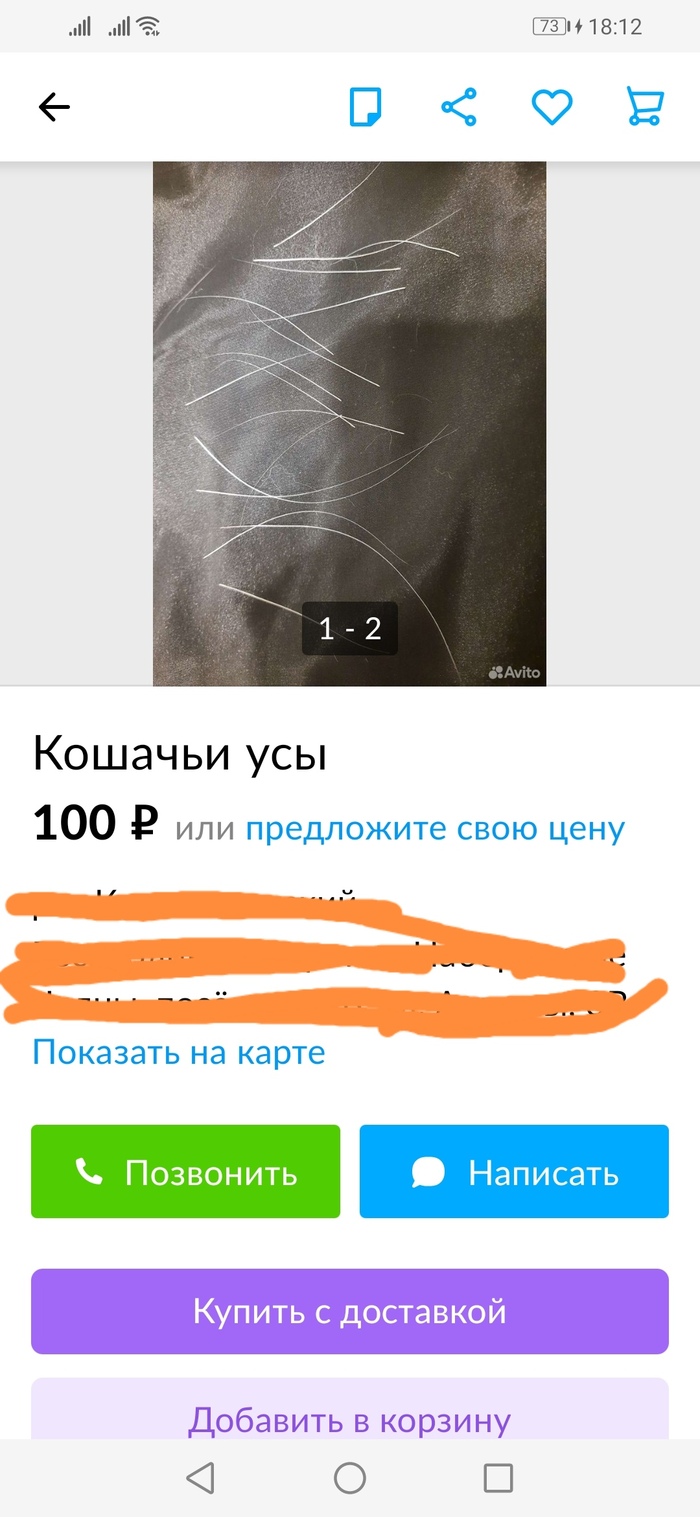700x1517 pixels.
Task: Open recent apps from the navigation bar
Action: [x=497, y=1478]
